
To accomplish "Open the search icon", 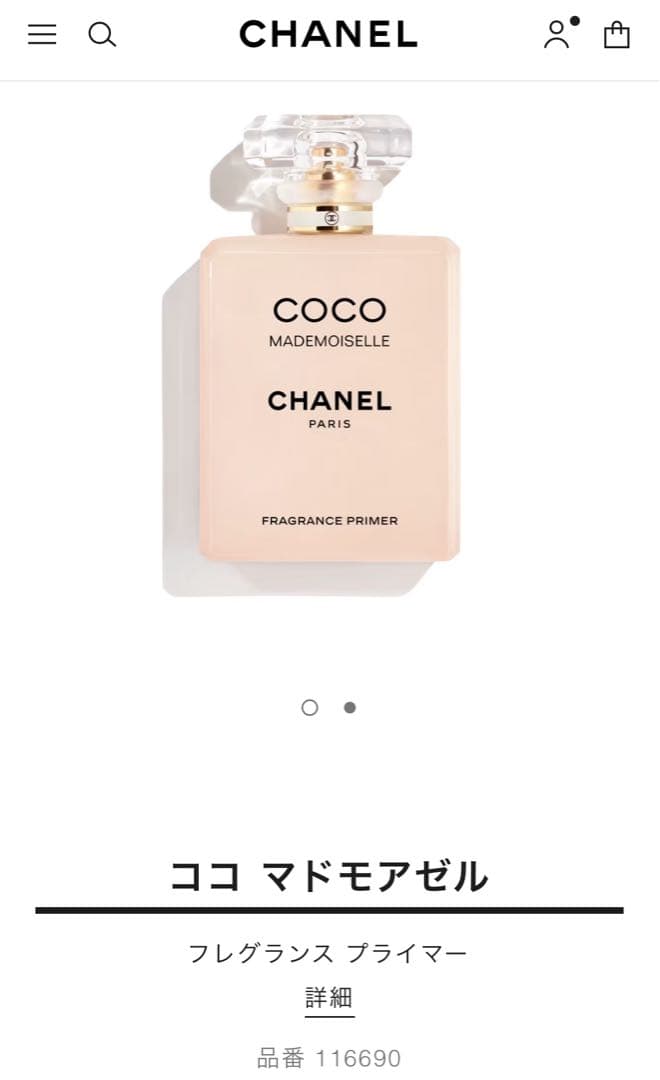I will pyautogui.click(x=102, y=35).
